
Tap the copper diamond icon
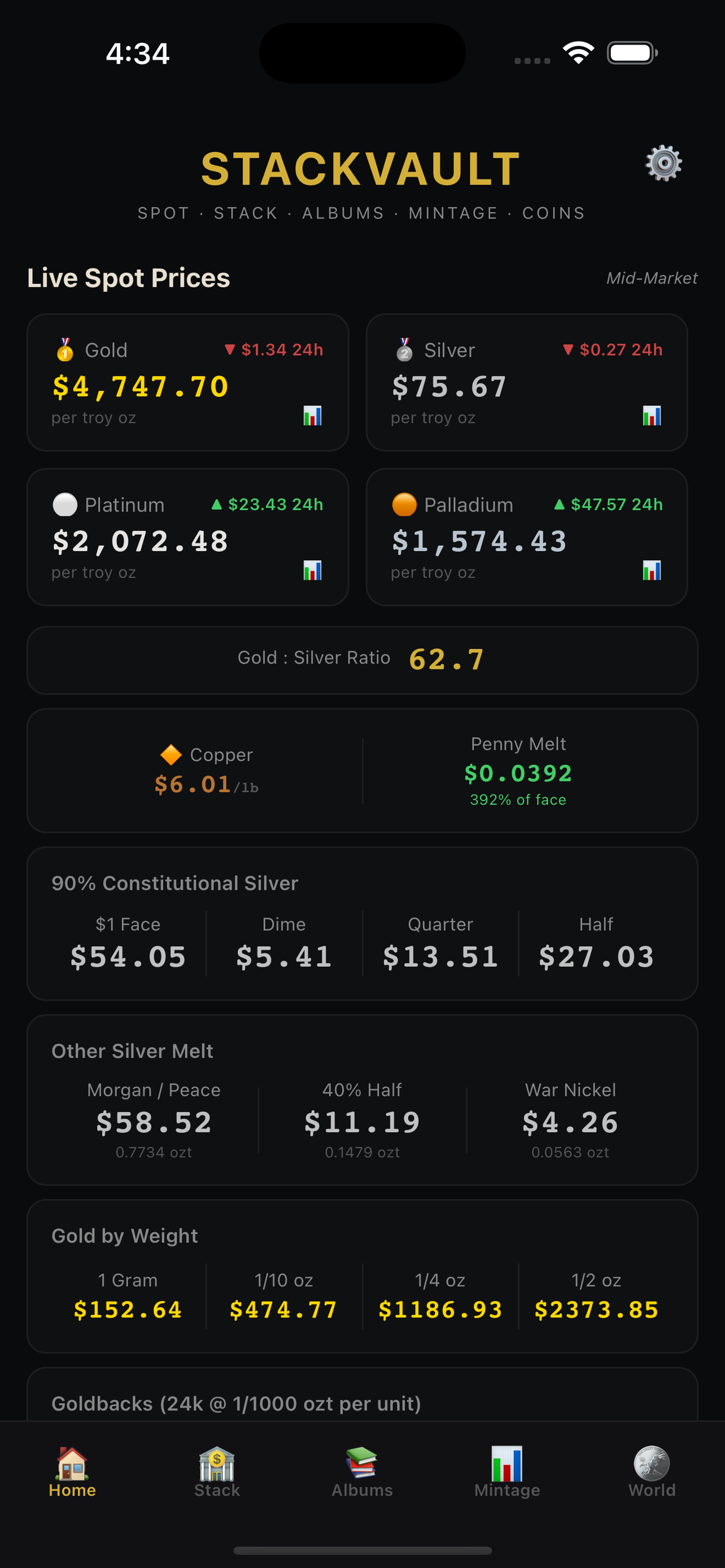coord(172,754)
